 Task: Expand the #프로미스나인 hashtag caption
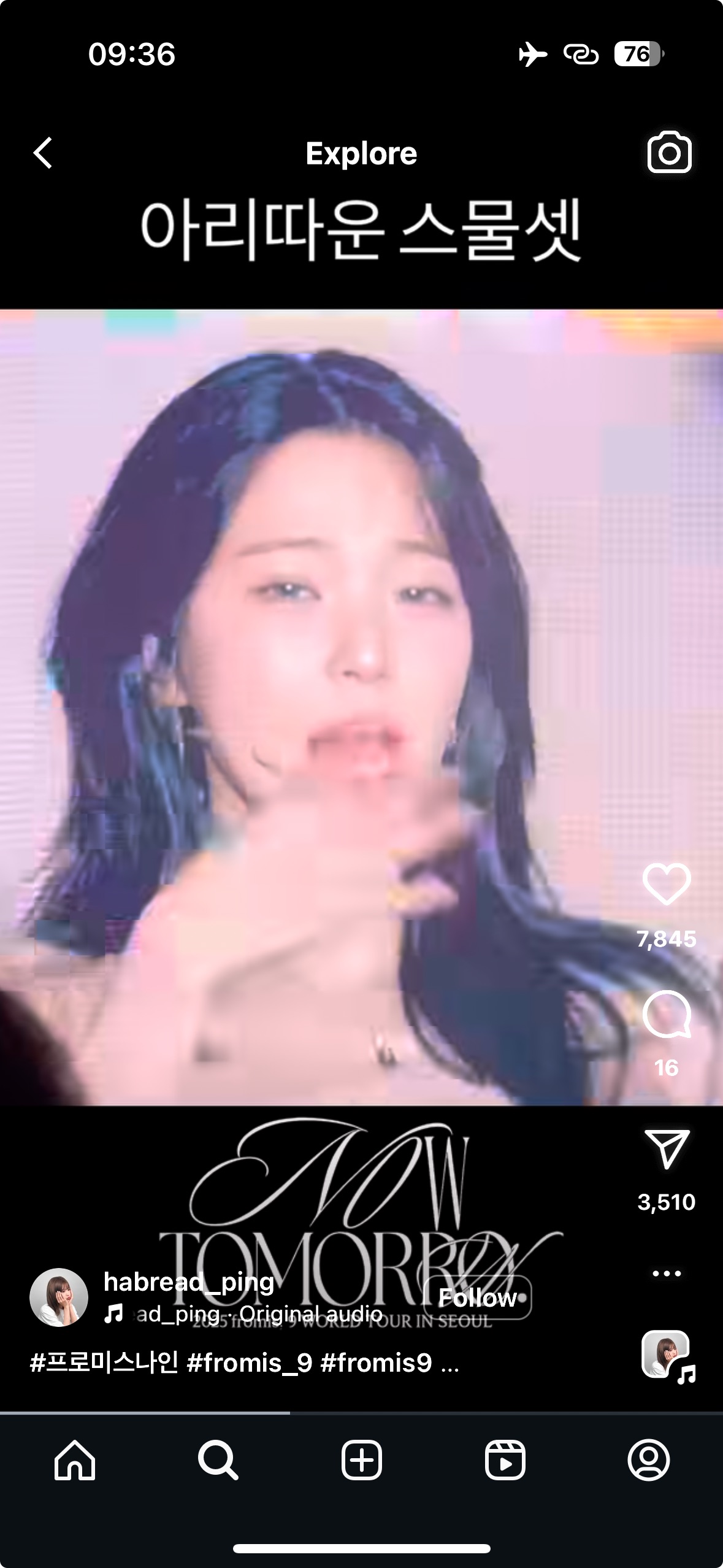pos(244,1362)
